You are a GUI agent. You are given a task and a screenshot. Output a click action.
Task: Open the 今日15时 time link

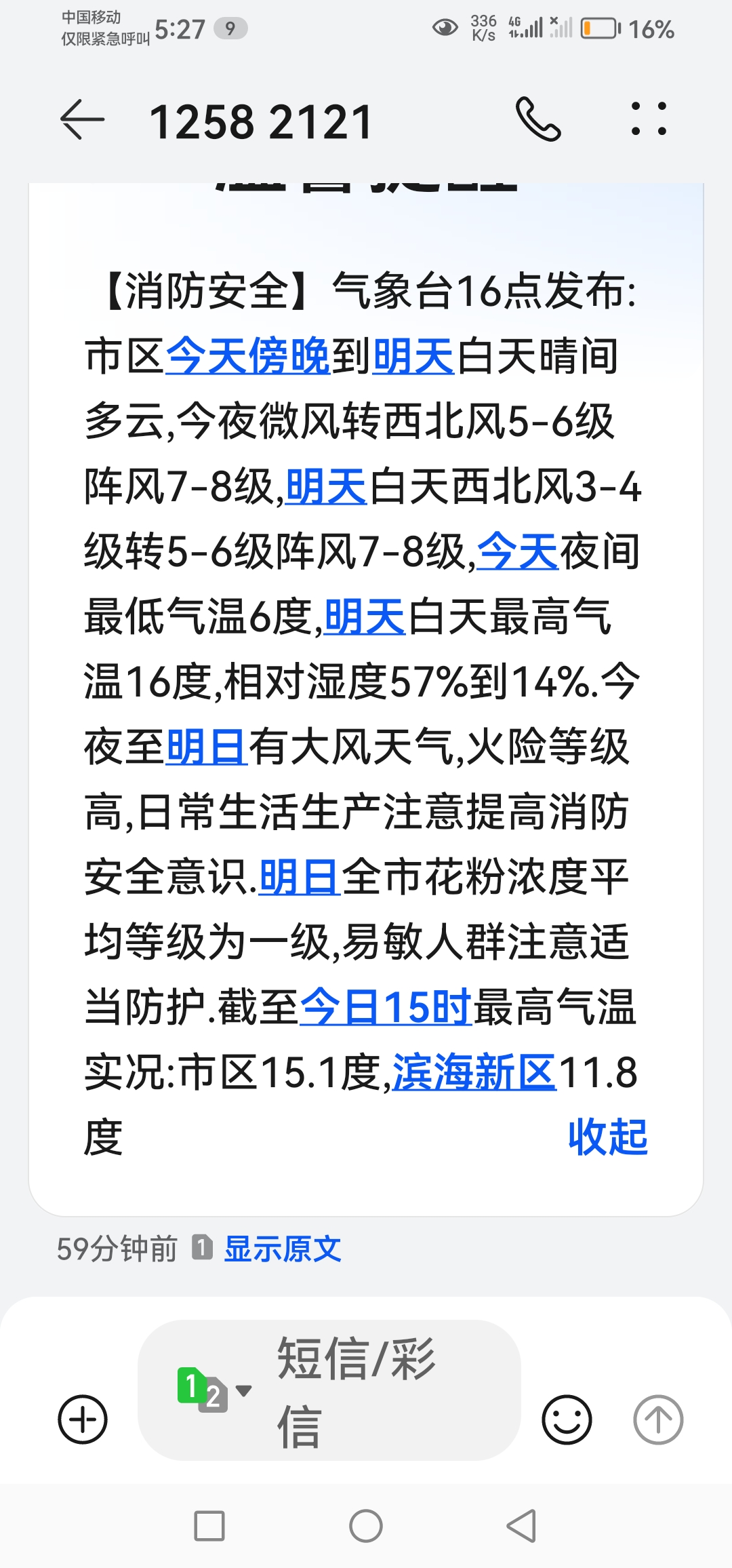pos(386,1007)
